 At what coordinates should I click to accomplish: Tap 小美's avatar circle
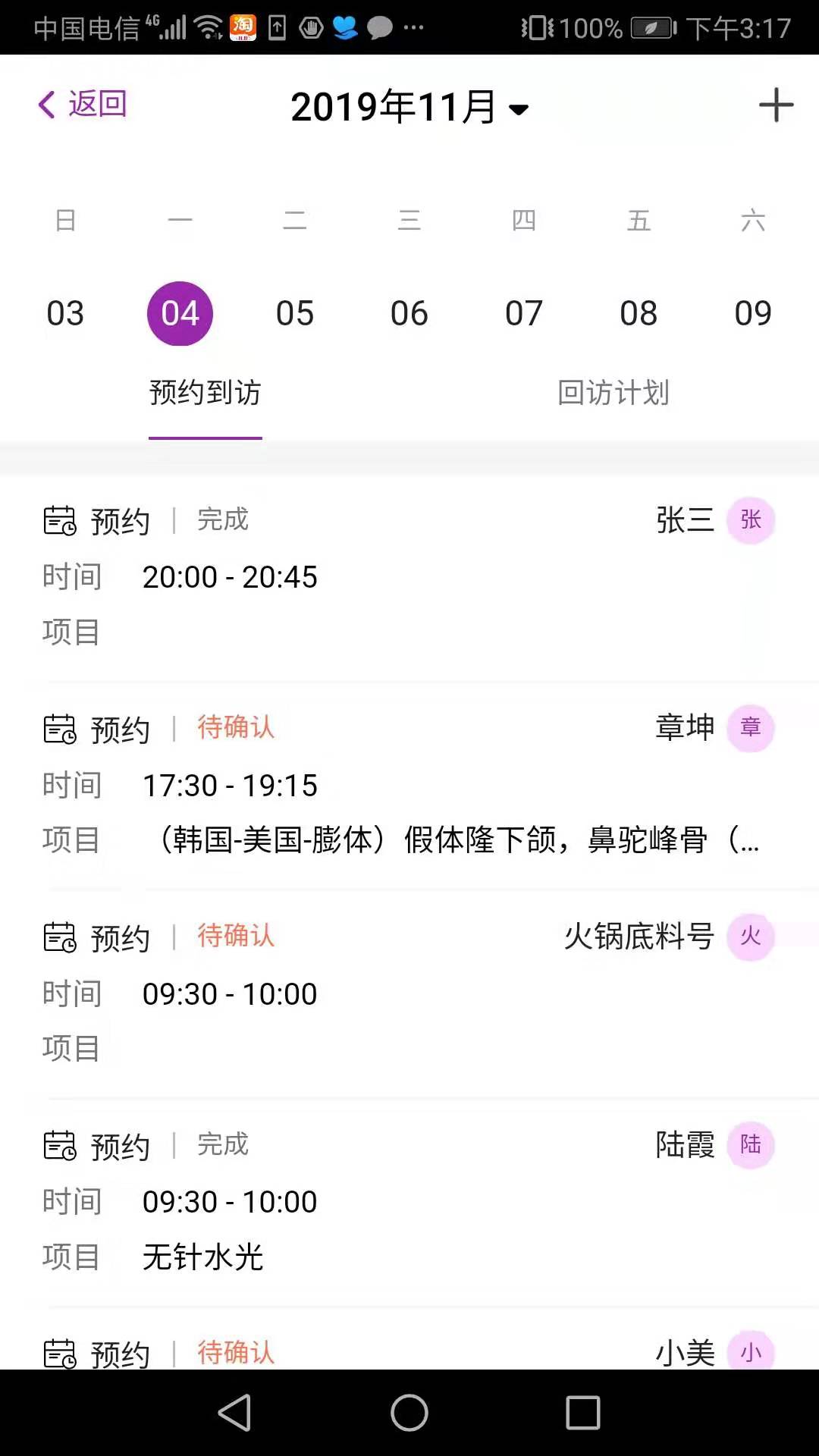point(750,1353)
